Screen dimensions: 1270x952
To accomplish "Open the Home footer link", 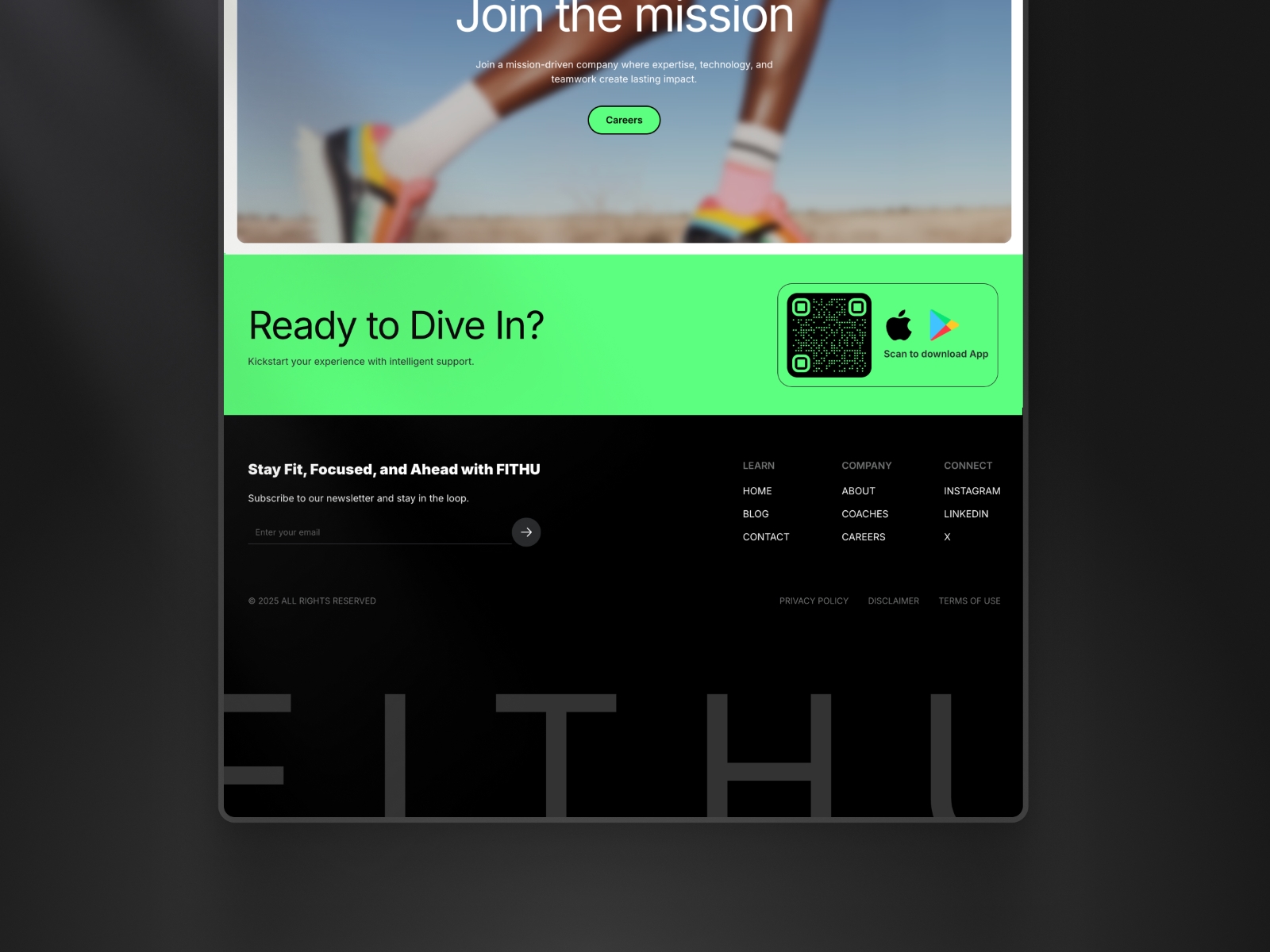I will coord(757,491).
